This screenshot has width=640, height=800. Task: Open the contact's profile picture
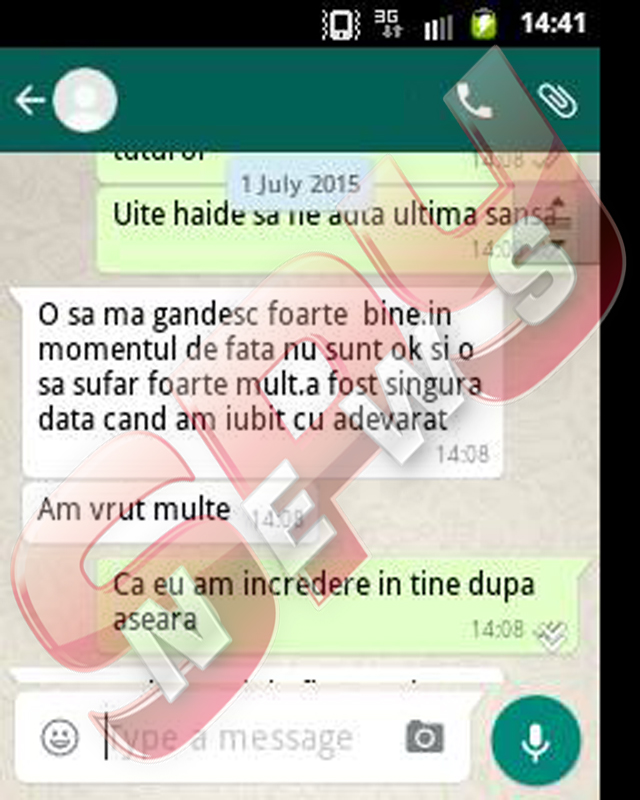click(85, 100)
